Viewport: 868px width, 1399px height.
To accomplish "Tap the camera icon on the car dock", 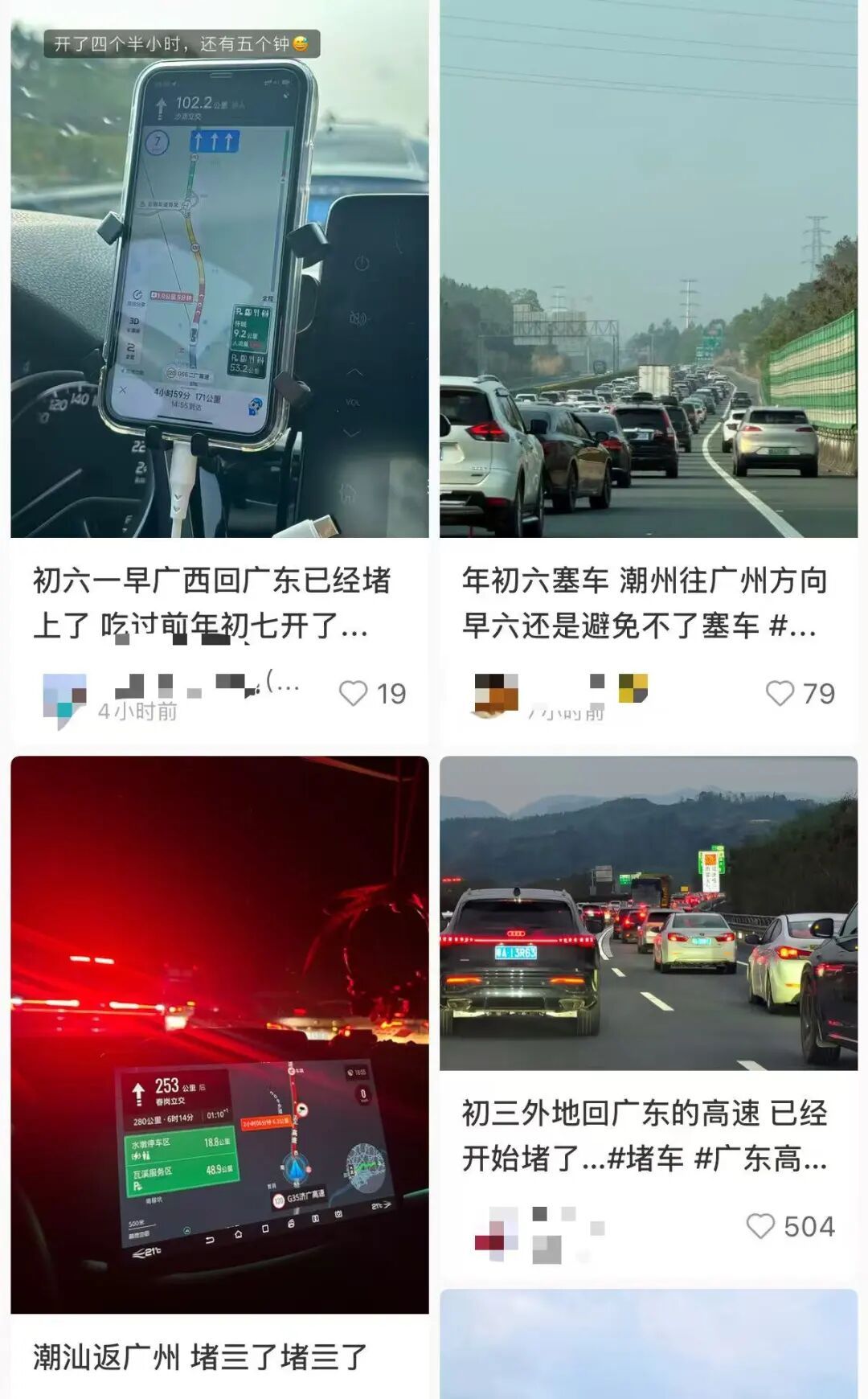I will (x=339, y=1212).
